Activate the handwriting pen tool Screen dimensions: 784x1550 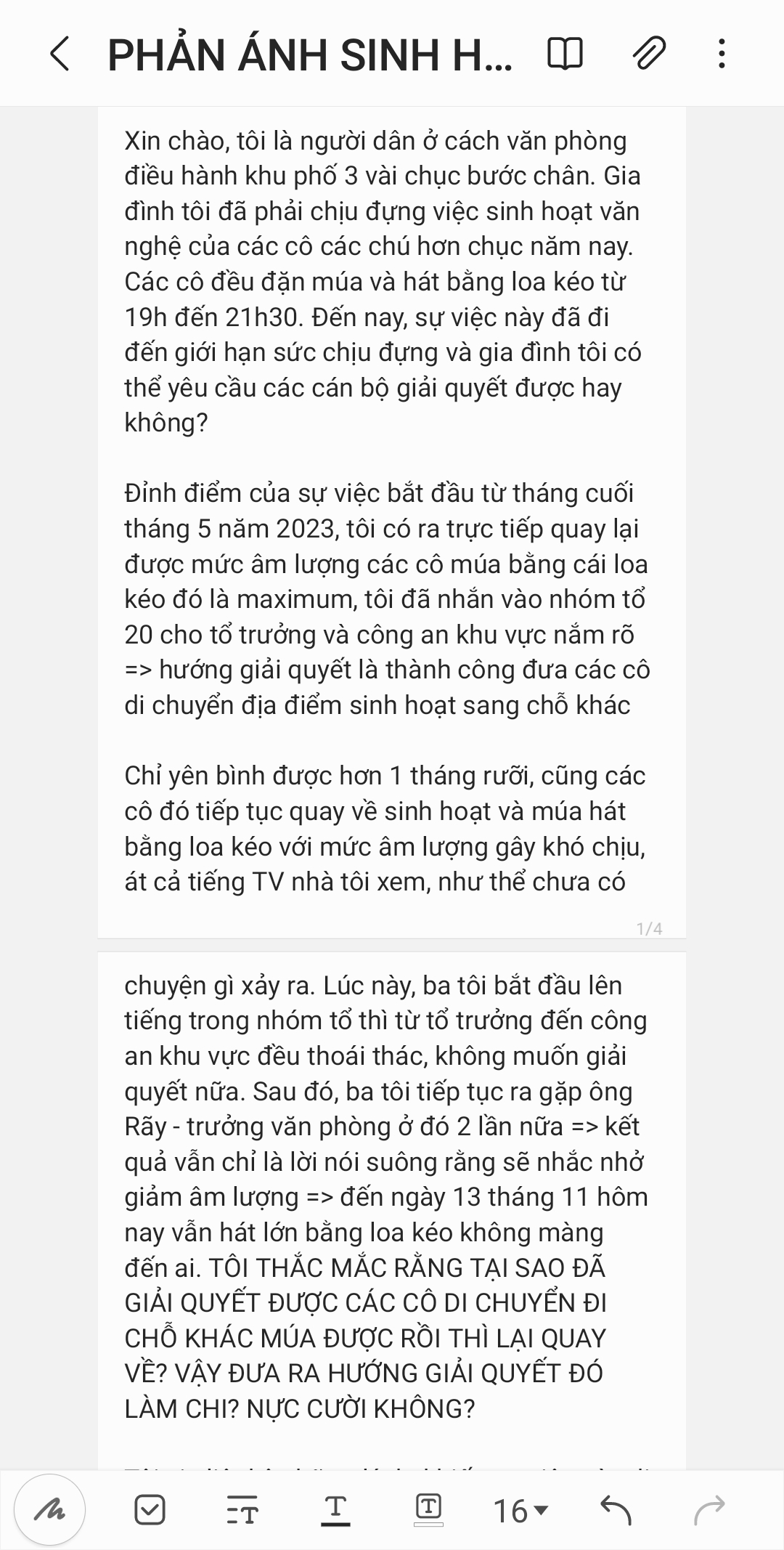pyautogui.click(x=49, y=1511)
